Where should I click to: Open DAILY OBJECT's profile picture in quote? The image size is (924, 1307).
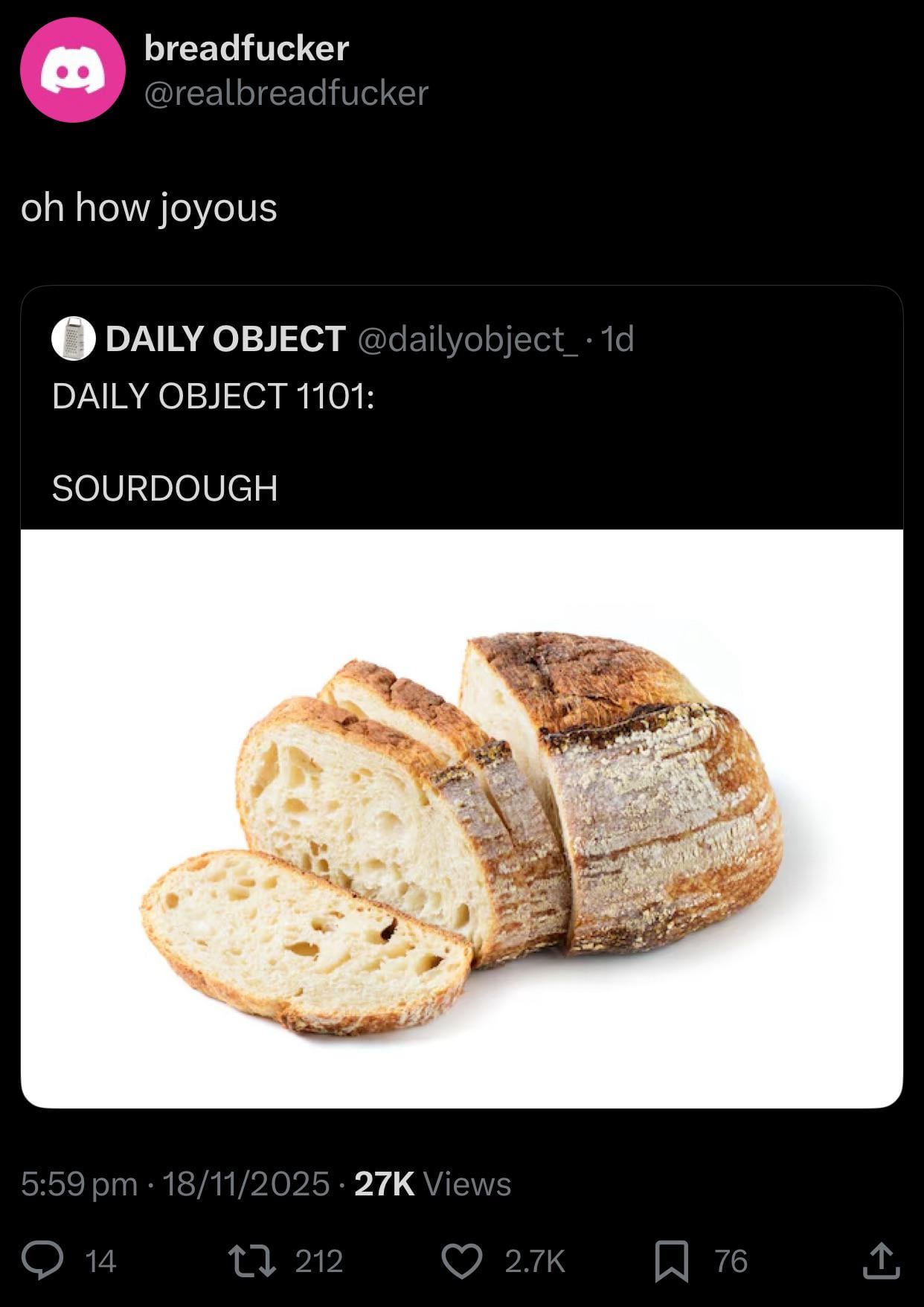[x=73, y=338]
